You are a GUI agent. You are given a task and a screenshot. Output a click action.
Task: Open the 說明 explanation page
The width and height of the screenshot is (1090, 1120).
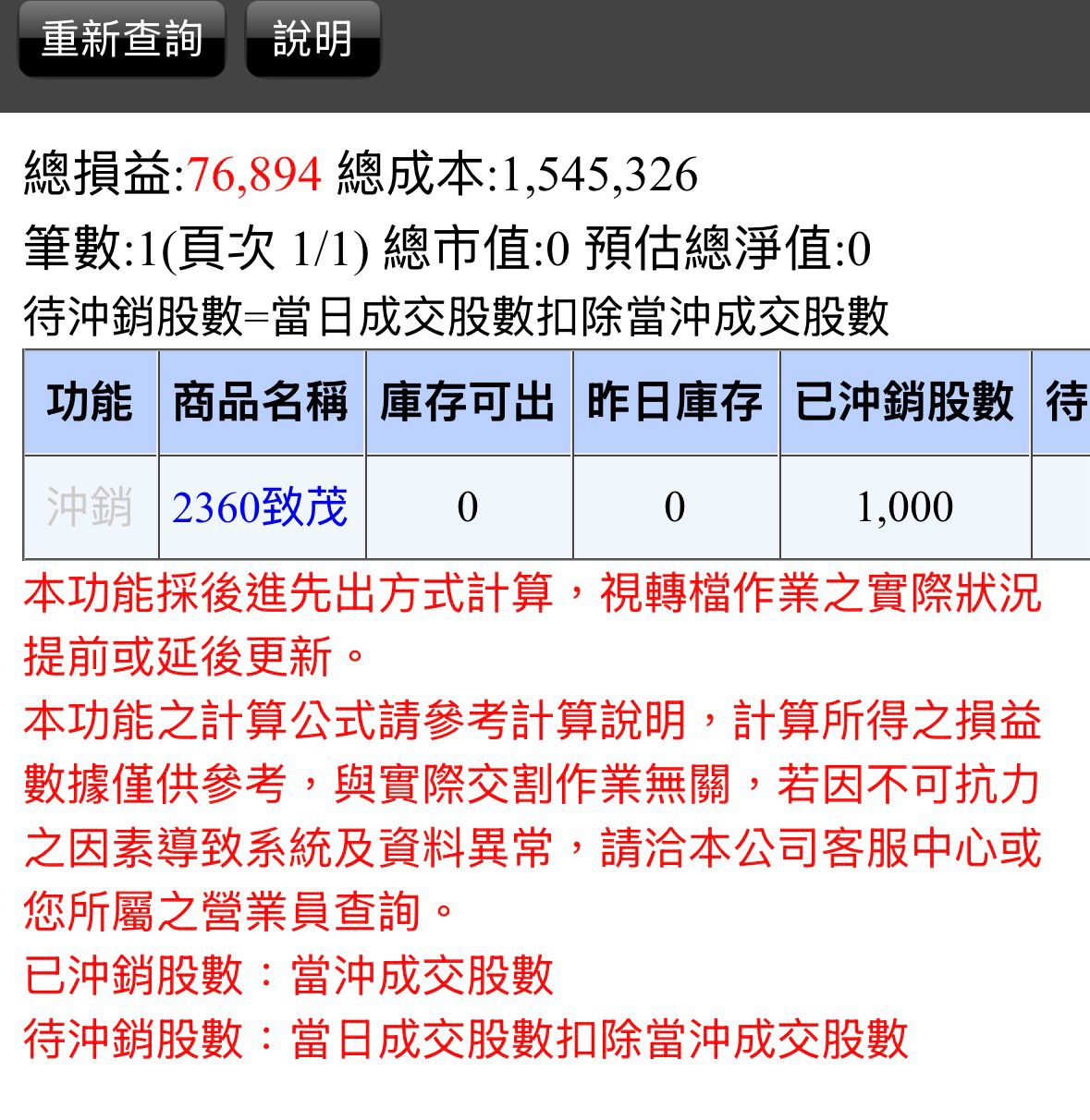(312, 39)
